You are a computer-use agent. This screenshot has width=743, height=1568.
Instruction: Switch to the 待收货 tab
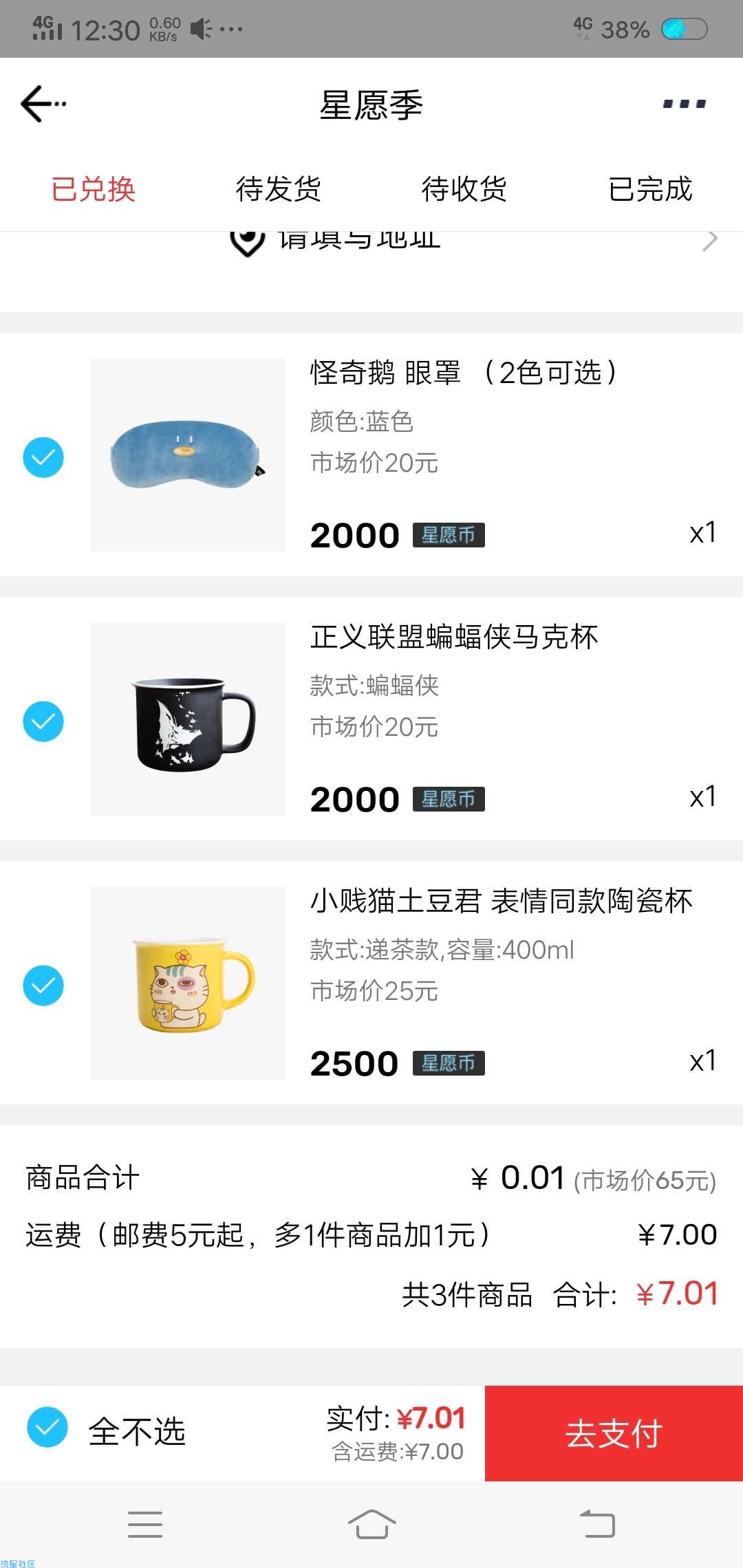pyautogui.click(x=464, y=189)
